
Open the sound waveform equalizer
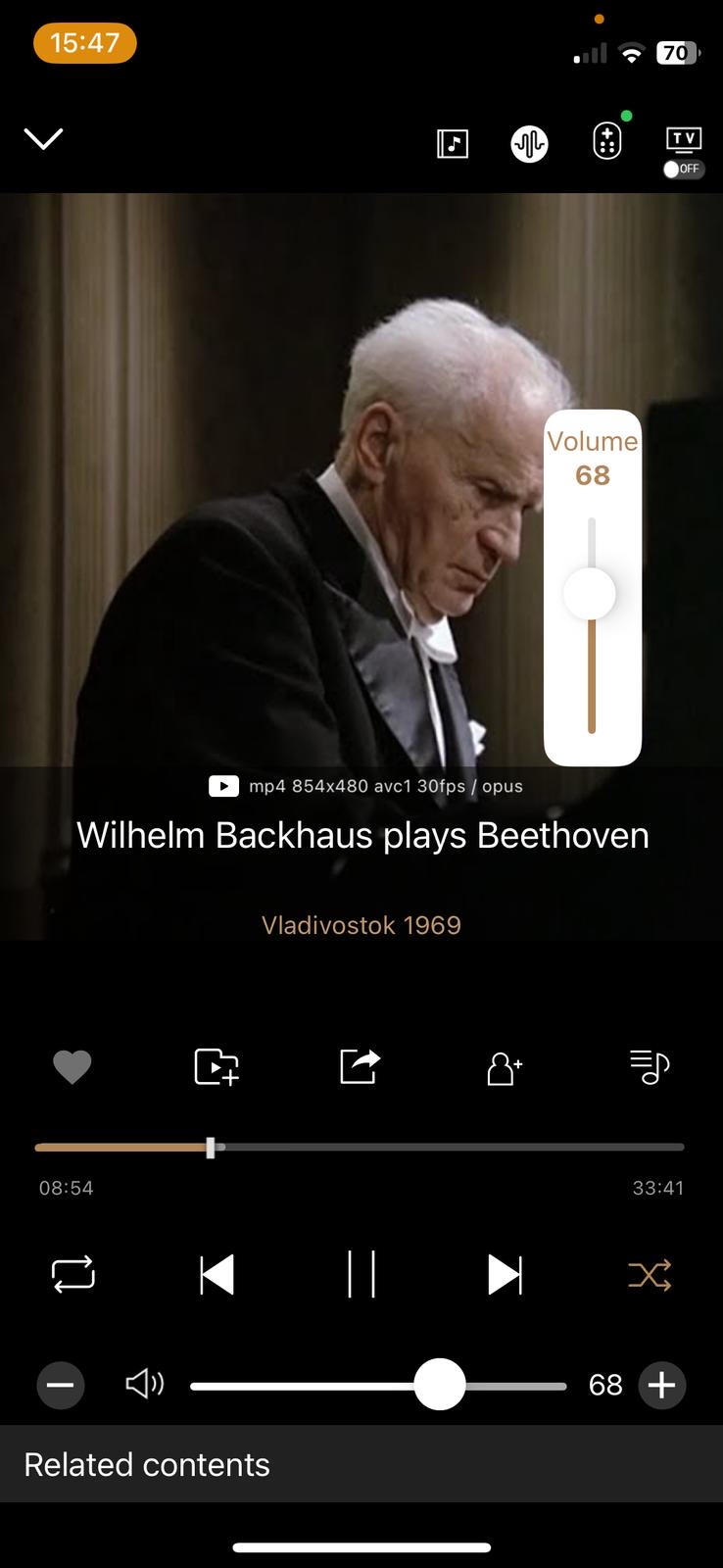point(529,144)
